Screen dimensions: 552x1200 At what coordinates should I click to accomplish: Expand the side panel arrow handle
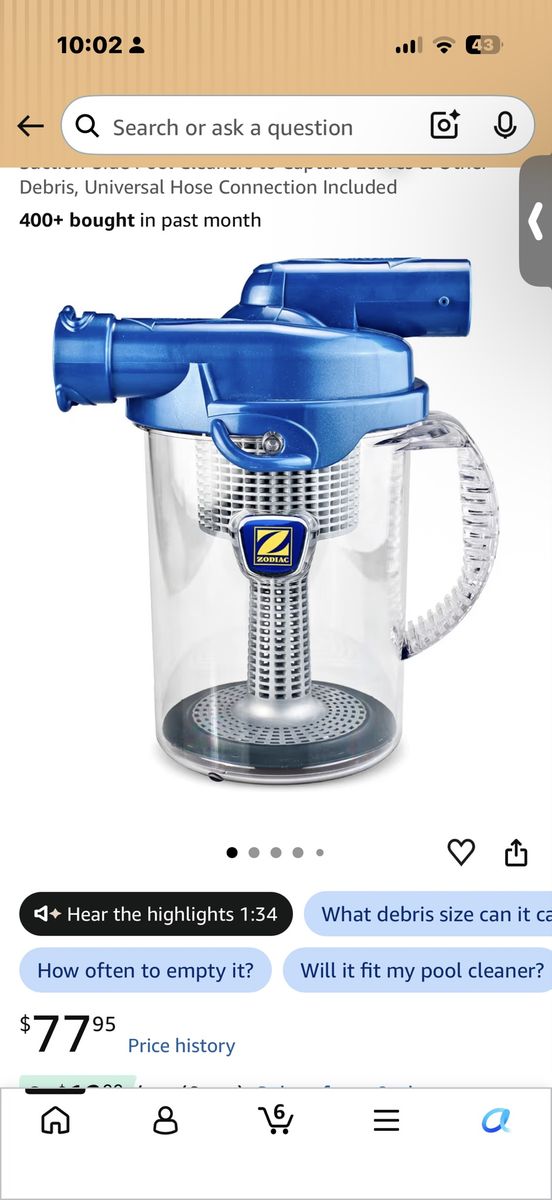tap(537, 221)
